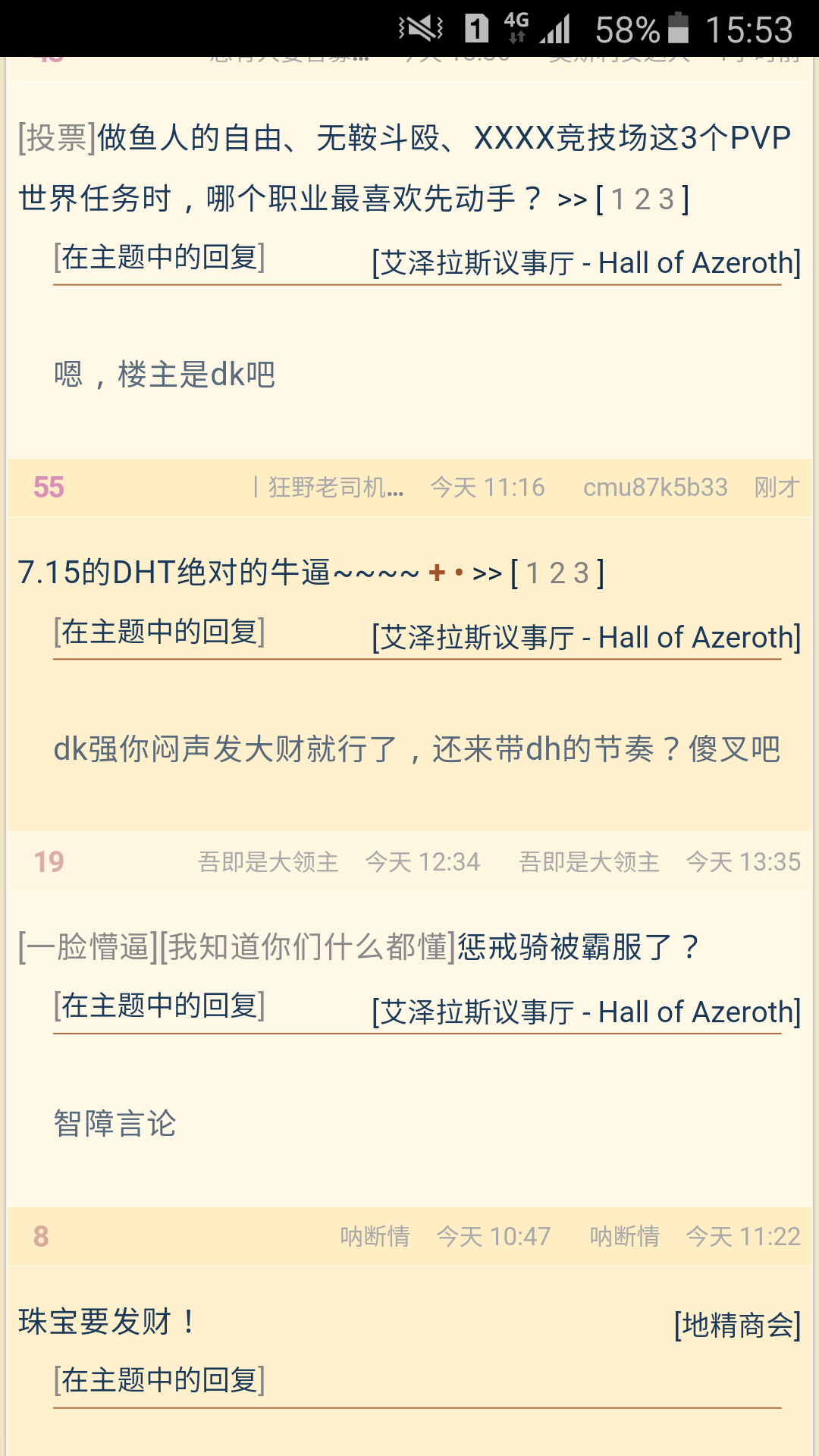Screen dimensions: 819x1456
Task: Open the 地精商会 forum link
Action: coord(737,1325)
